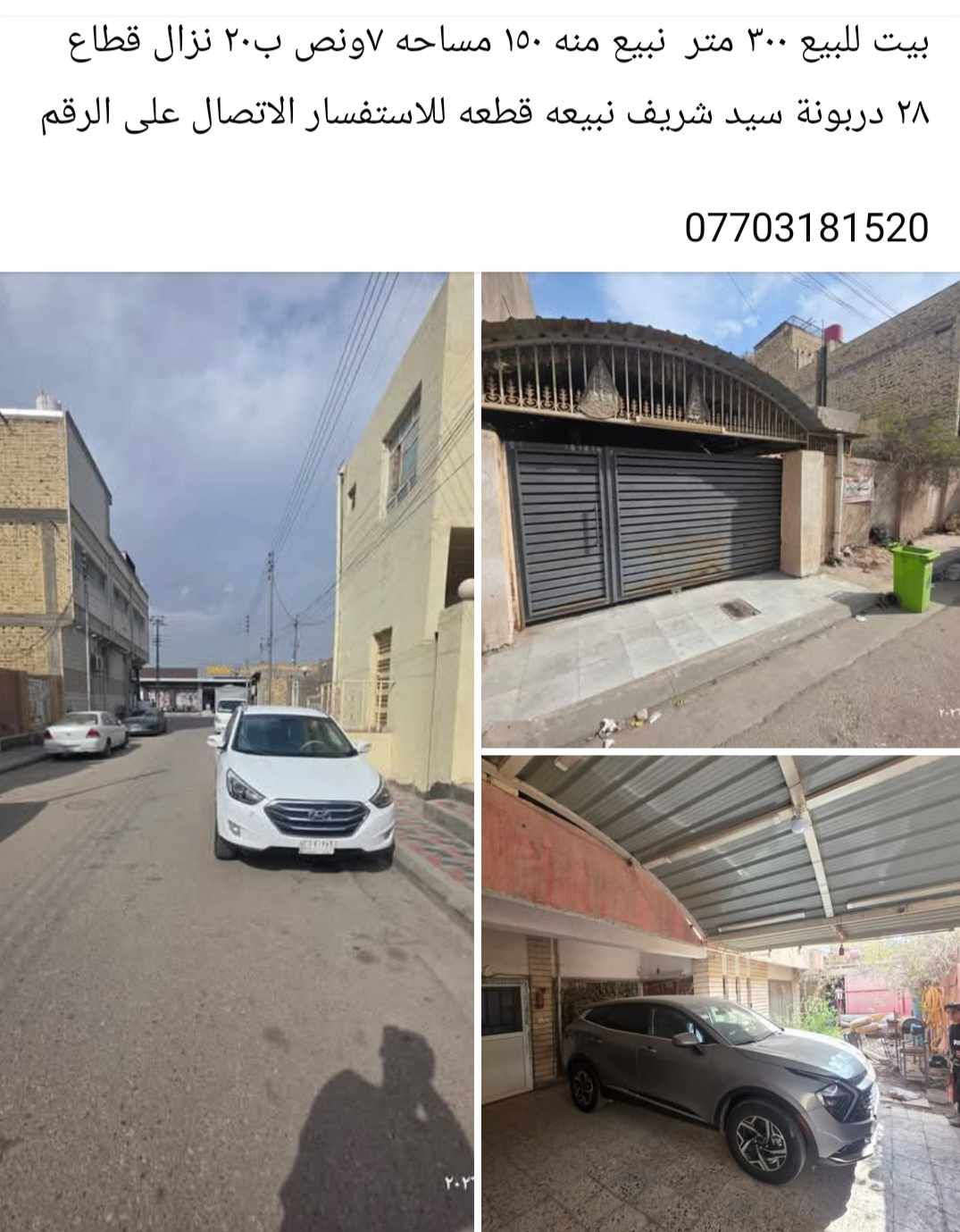Open the garage photo with gray SUV
Screen dimensions: 960x1232
[x=721, y=992]
